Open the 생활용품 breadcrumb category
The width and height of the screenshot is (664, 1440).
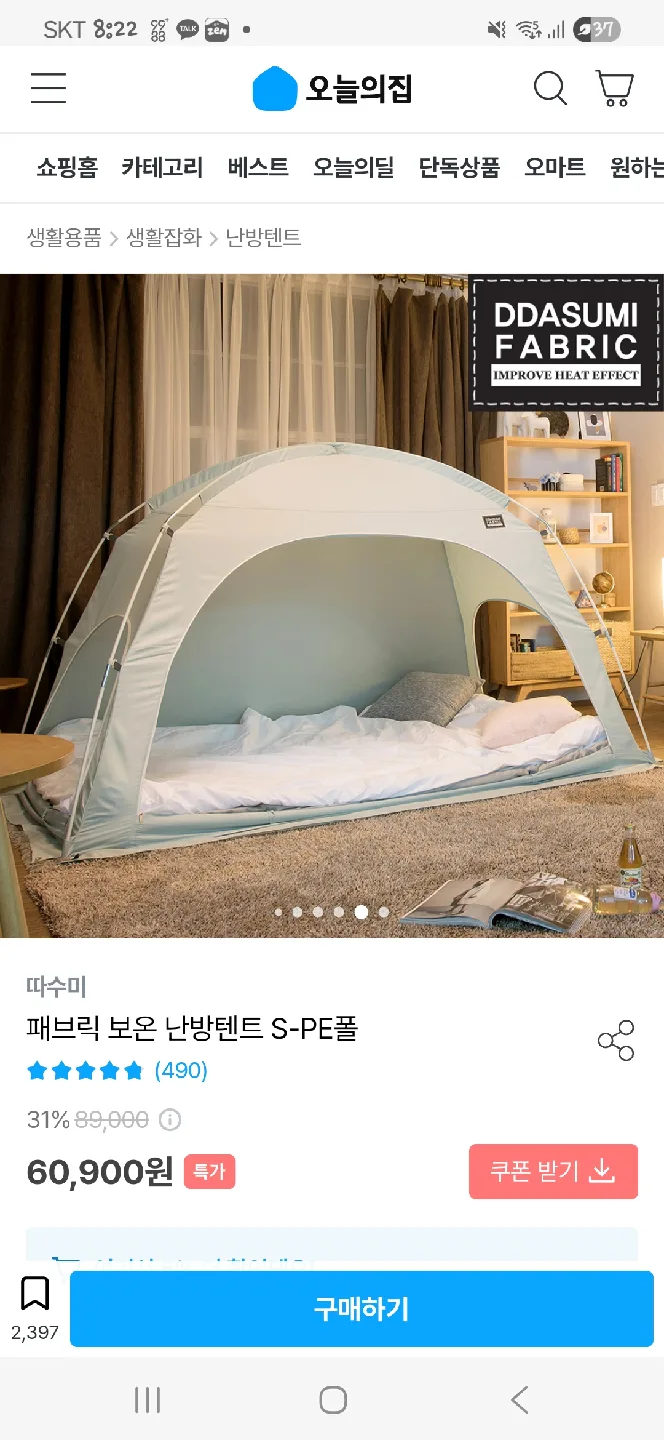click(x=64, y=237)
